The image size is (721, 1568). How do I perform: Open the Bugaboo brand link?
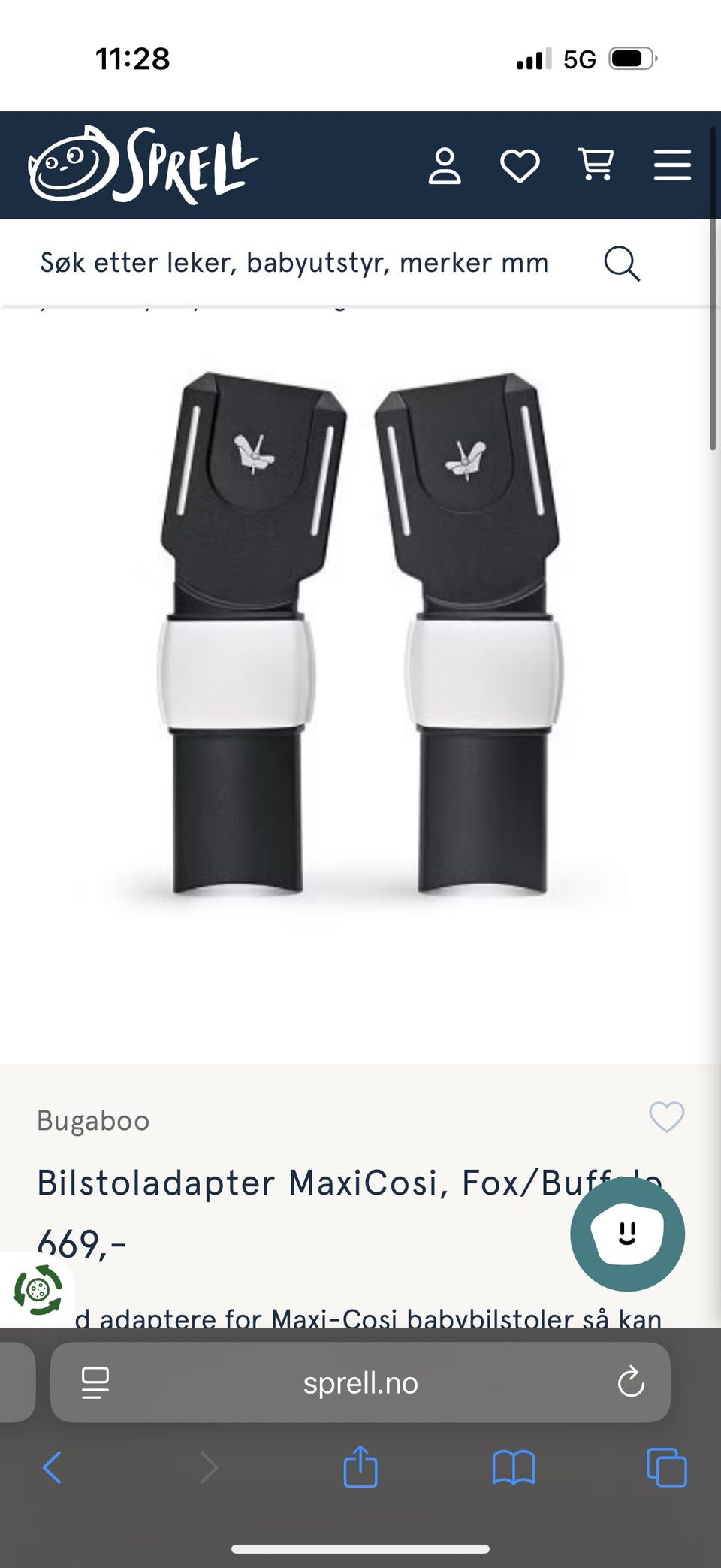[x=93, y=1120]
